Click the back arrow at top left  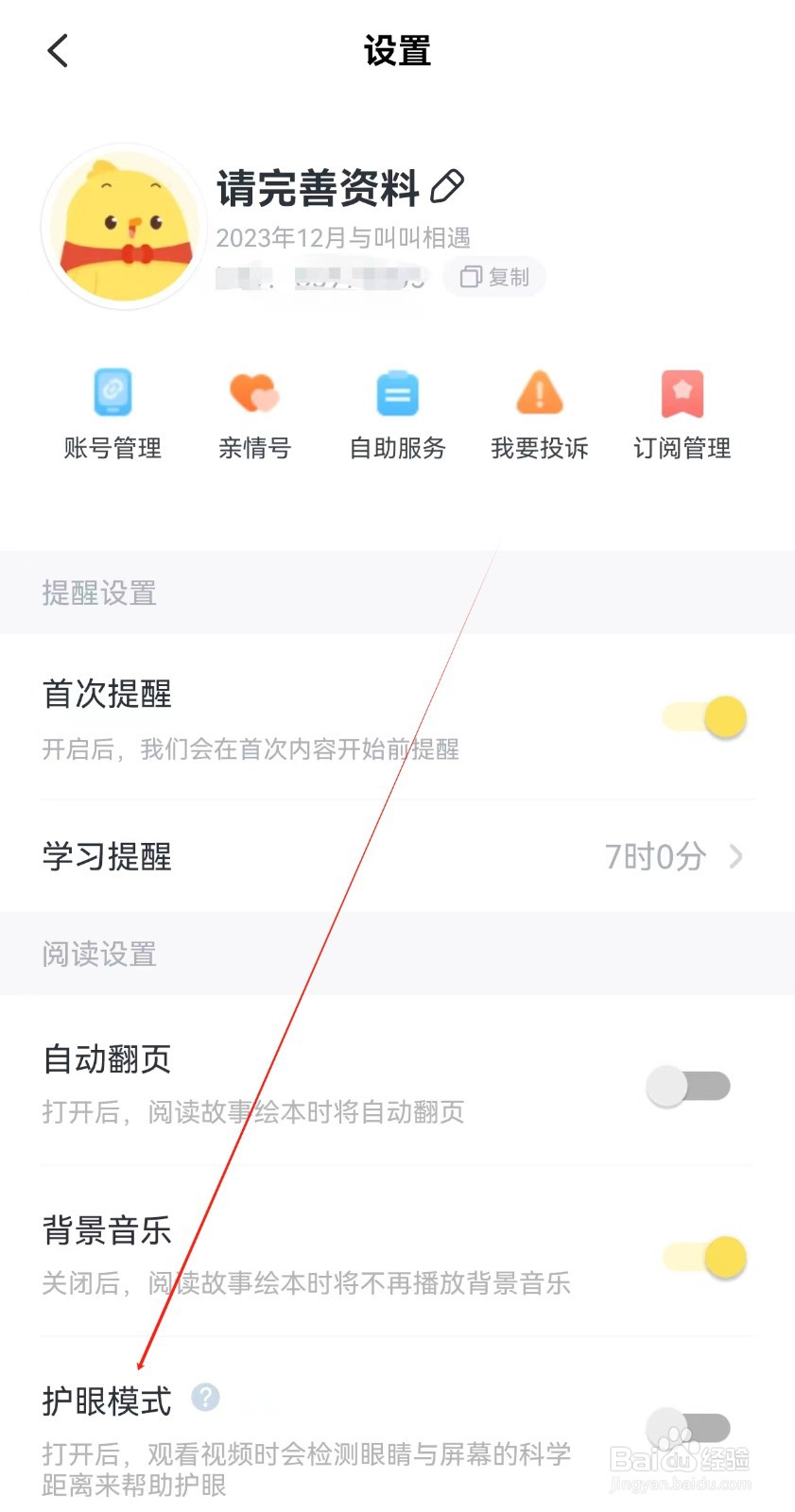pos(59,51)
